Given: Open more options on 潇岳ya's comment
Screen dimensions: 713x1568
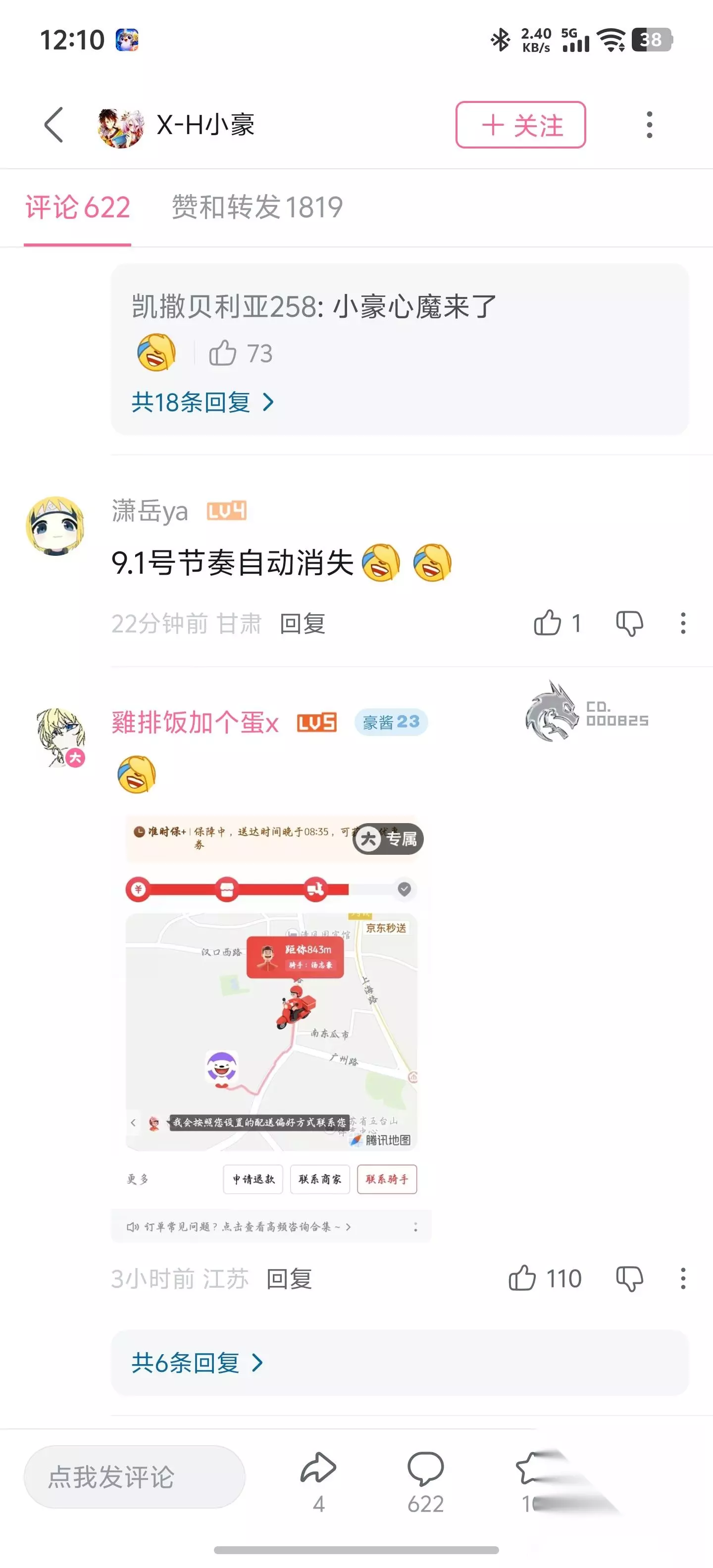Looking at the screenshot, I should coord(683,623).
